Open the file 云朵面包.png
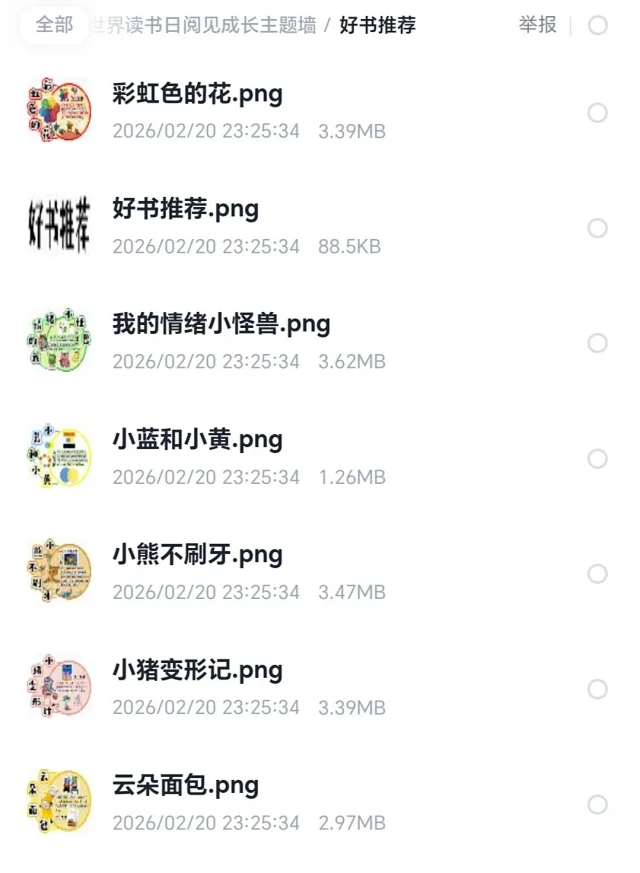This screenshot has height=873, width=640. [x=186, y=786]
